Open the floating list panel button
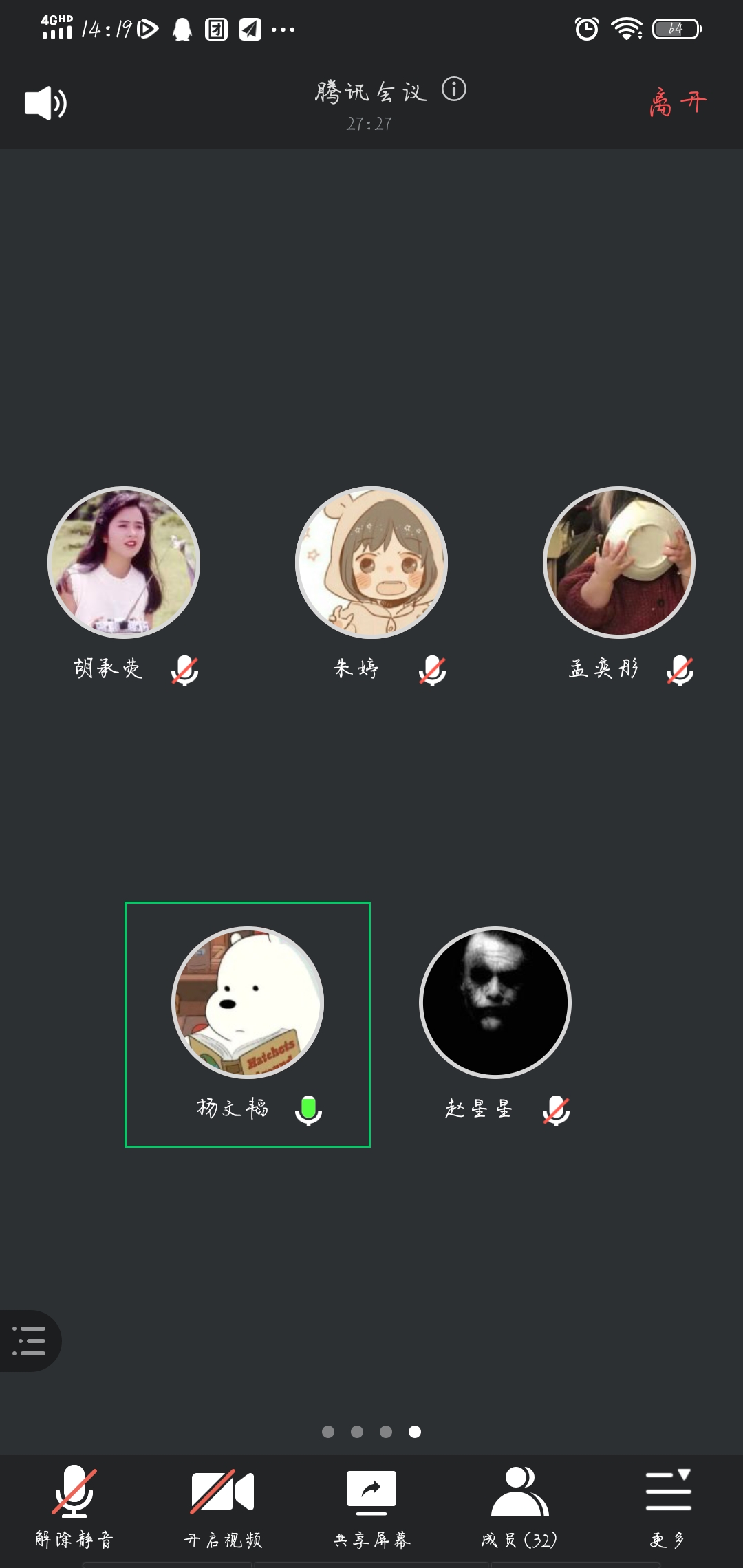Screen dimensions: 743x1568 click(29, 1341)
